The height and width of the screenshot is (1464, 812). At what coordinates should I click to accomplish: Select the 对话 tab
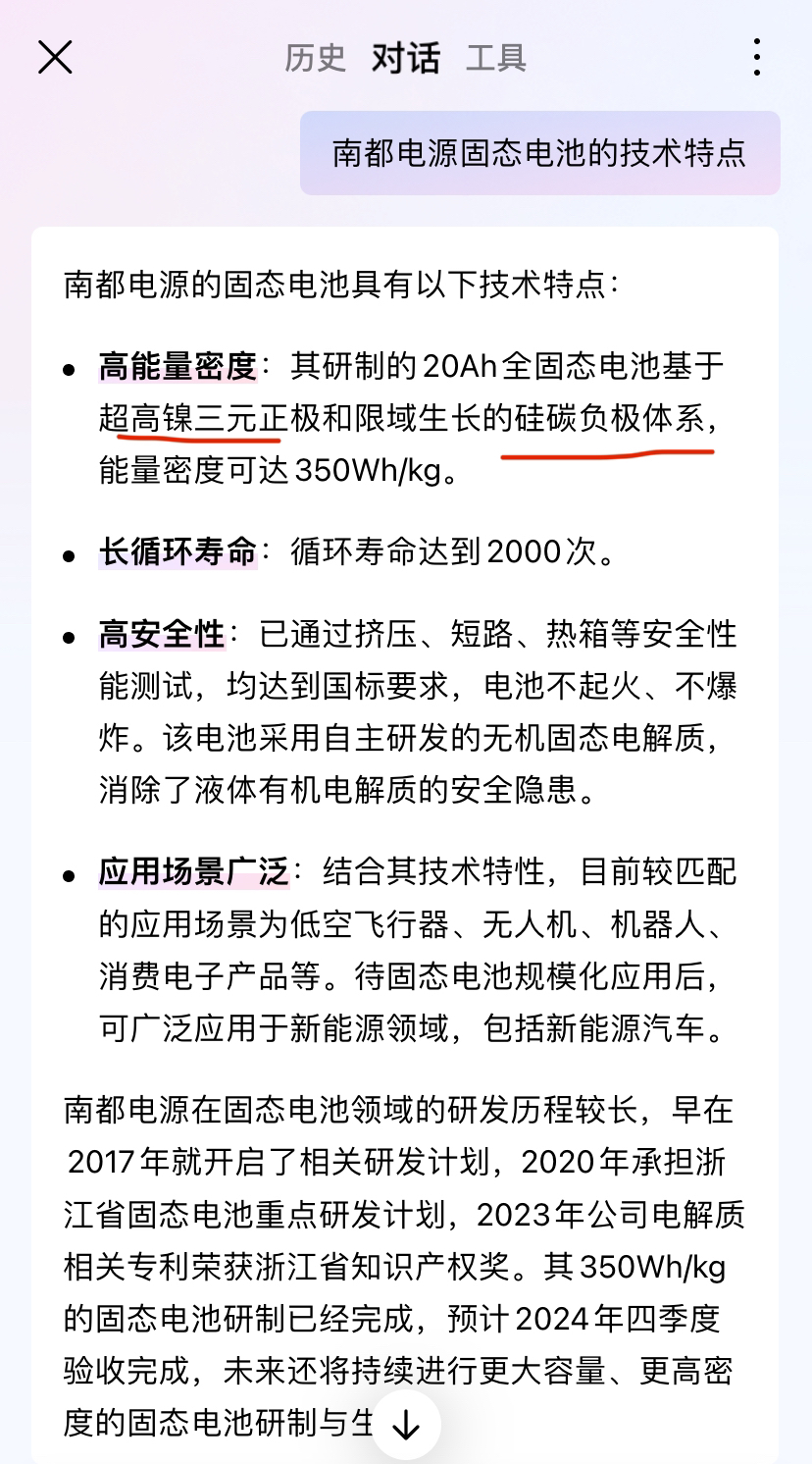pos(405,58)
